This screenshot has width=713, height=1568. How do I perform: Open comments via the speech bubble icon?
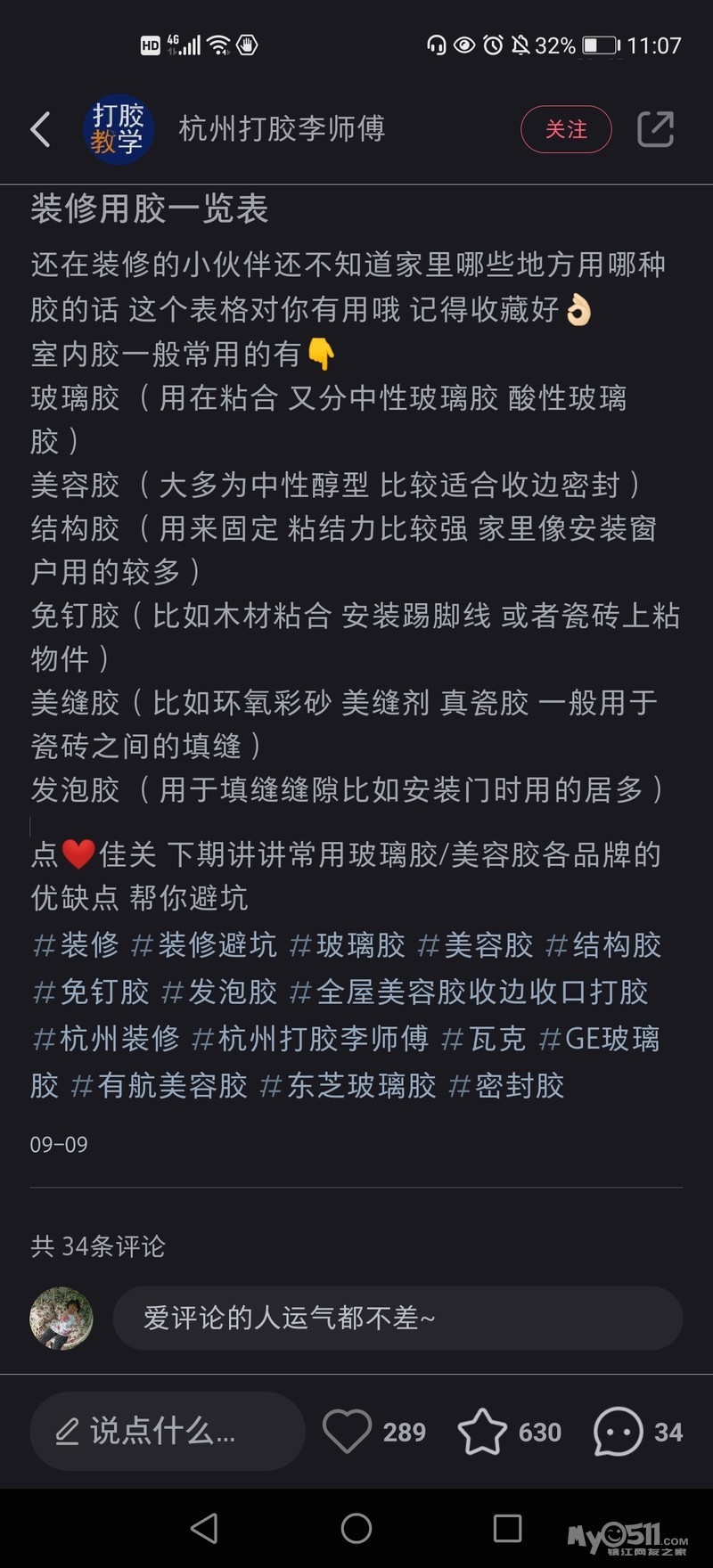coord(618,1431)
